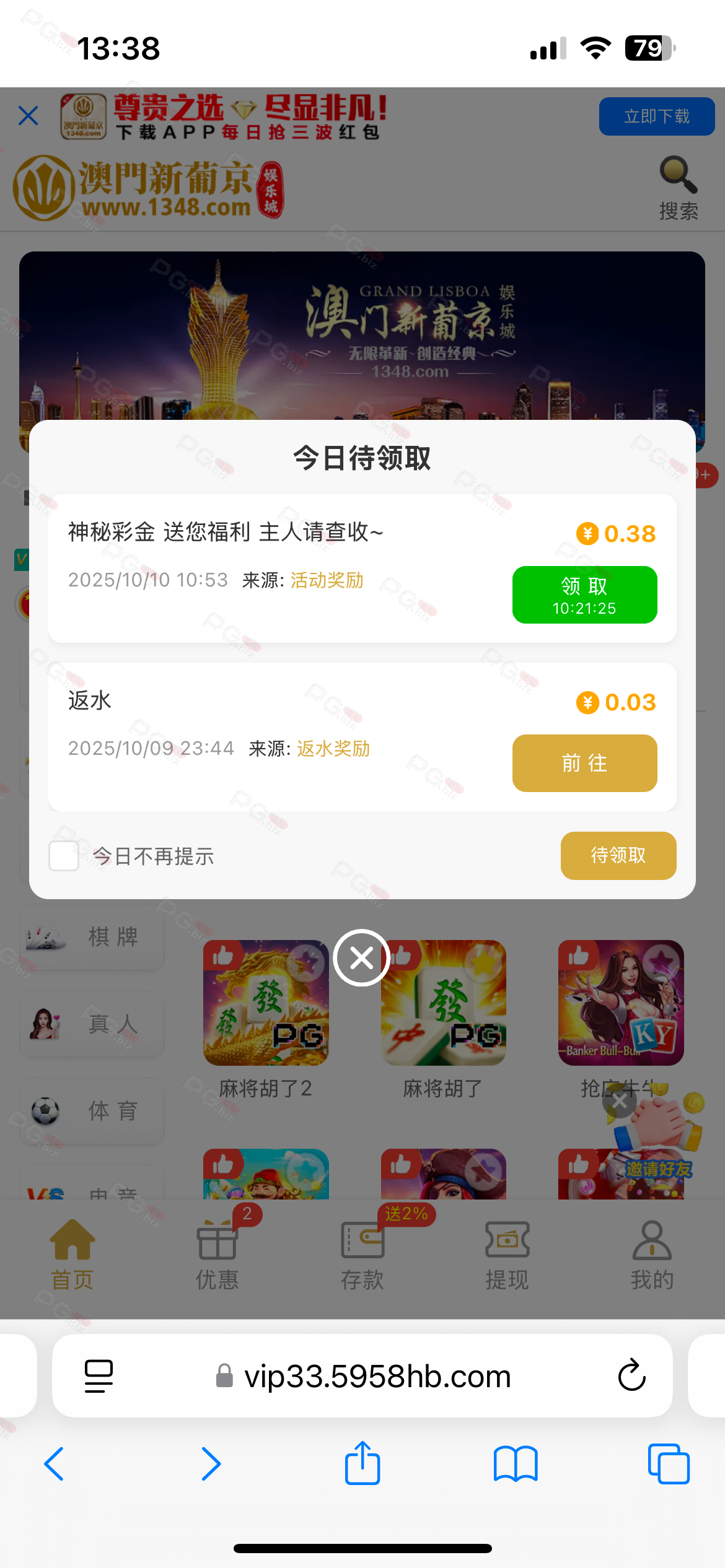Viewport: 725px width, 1568px height.
Task: Close the 今日待领取 popup
Action: [x=361, y=958]
